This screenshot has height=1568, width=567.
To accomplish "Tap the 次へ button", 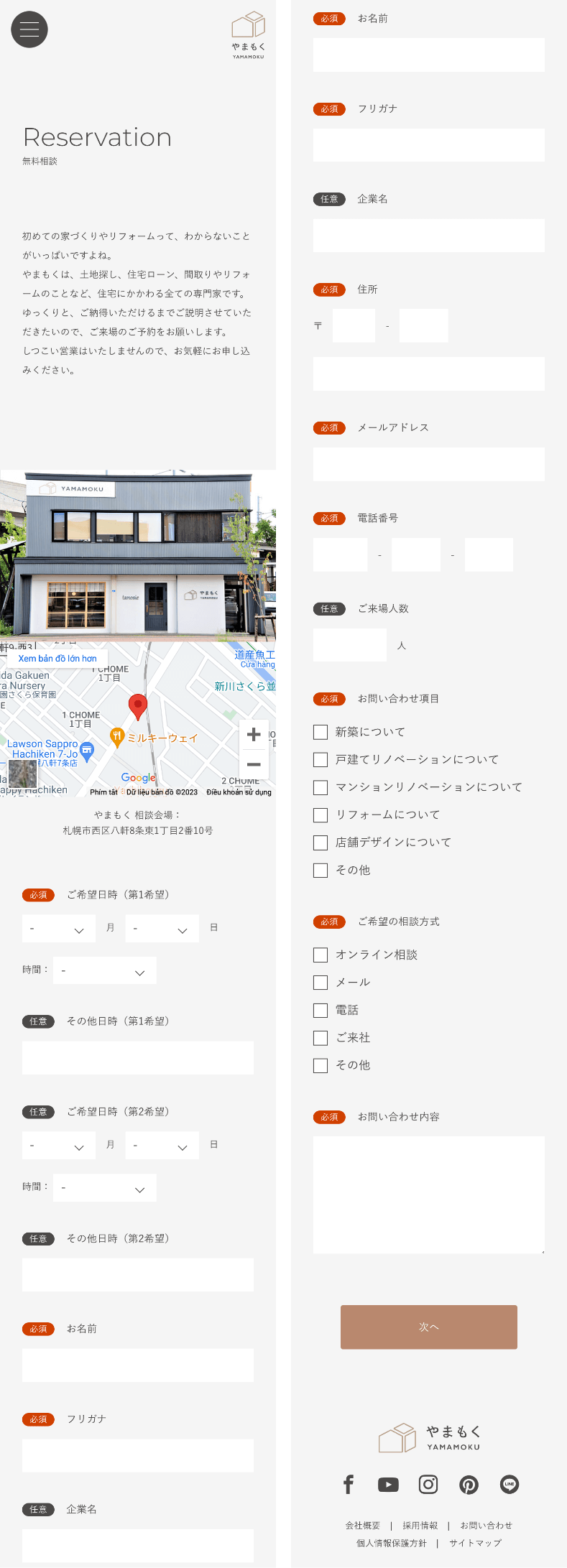I will coord(428,1327).
